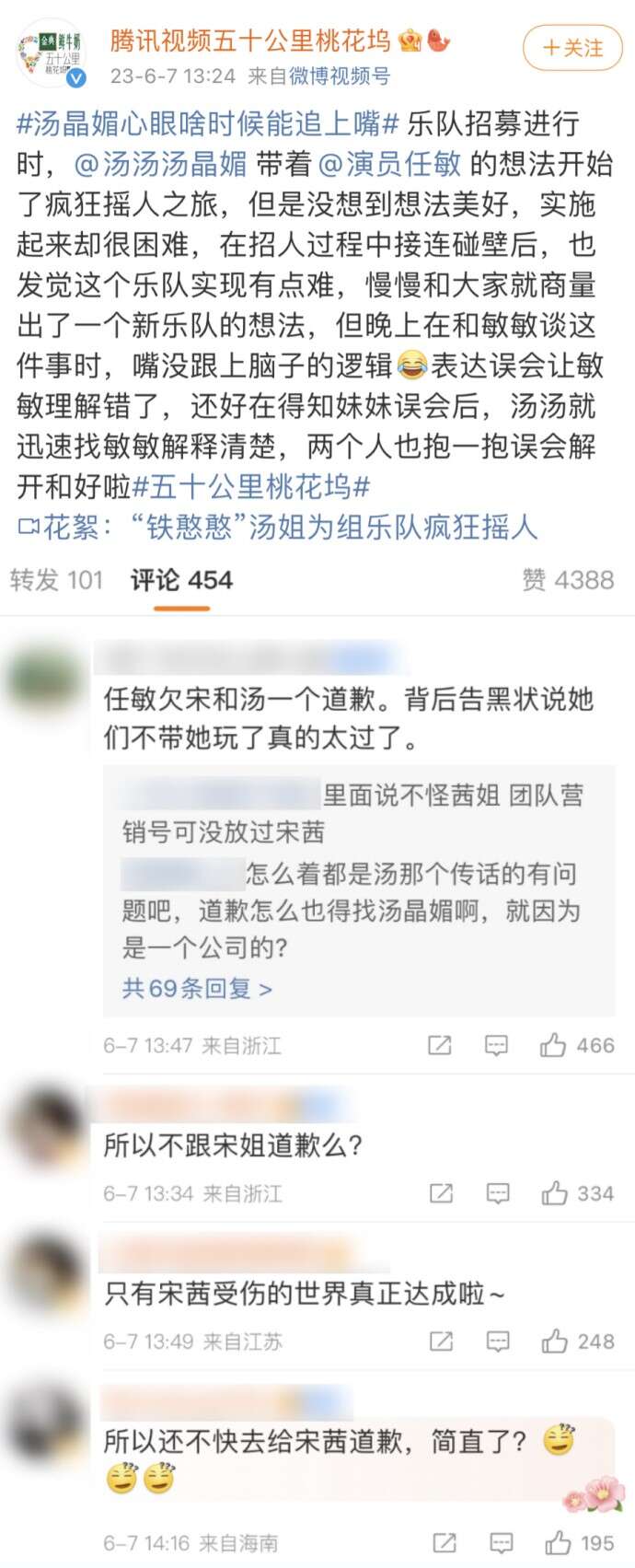
Task: Like the comment 所以还不快去给宋茜道歉
Action: (x=558, y=1543)
